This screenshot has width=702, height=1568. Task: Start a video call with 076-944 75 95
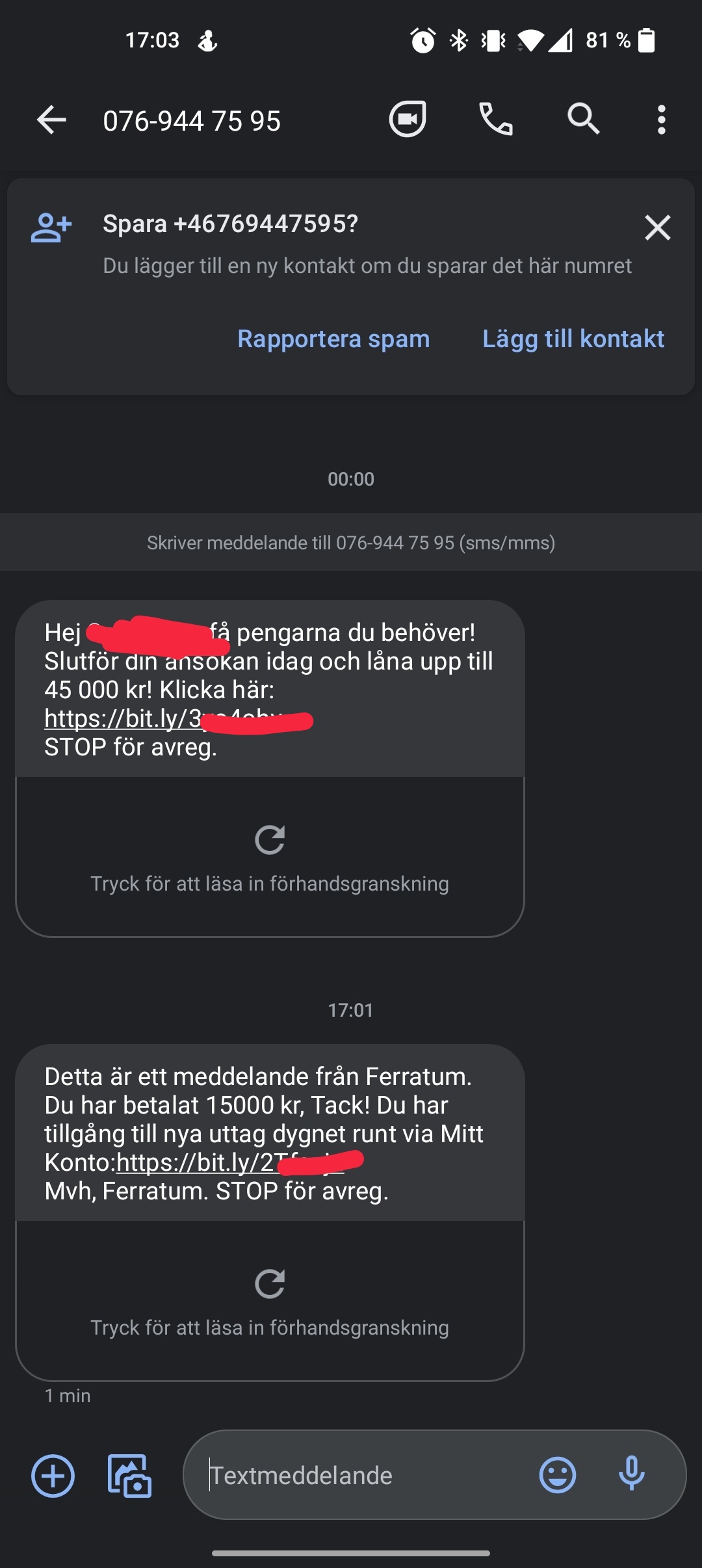(408, 119)
